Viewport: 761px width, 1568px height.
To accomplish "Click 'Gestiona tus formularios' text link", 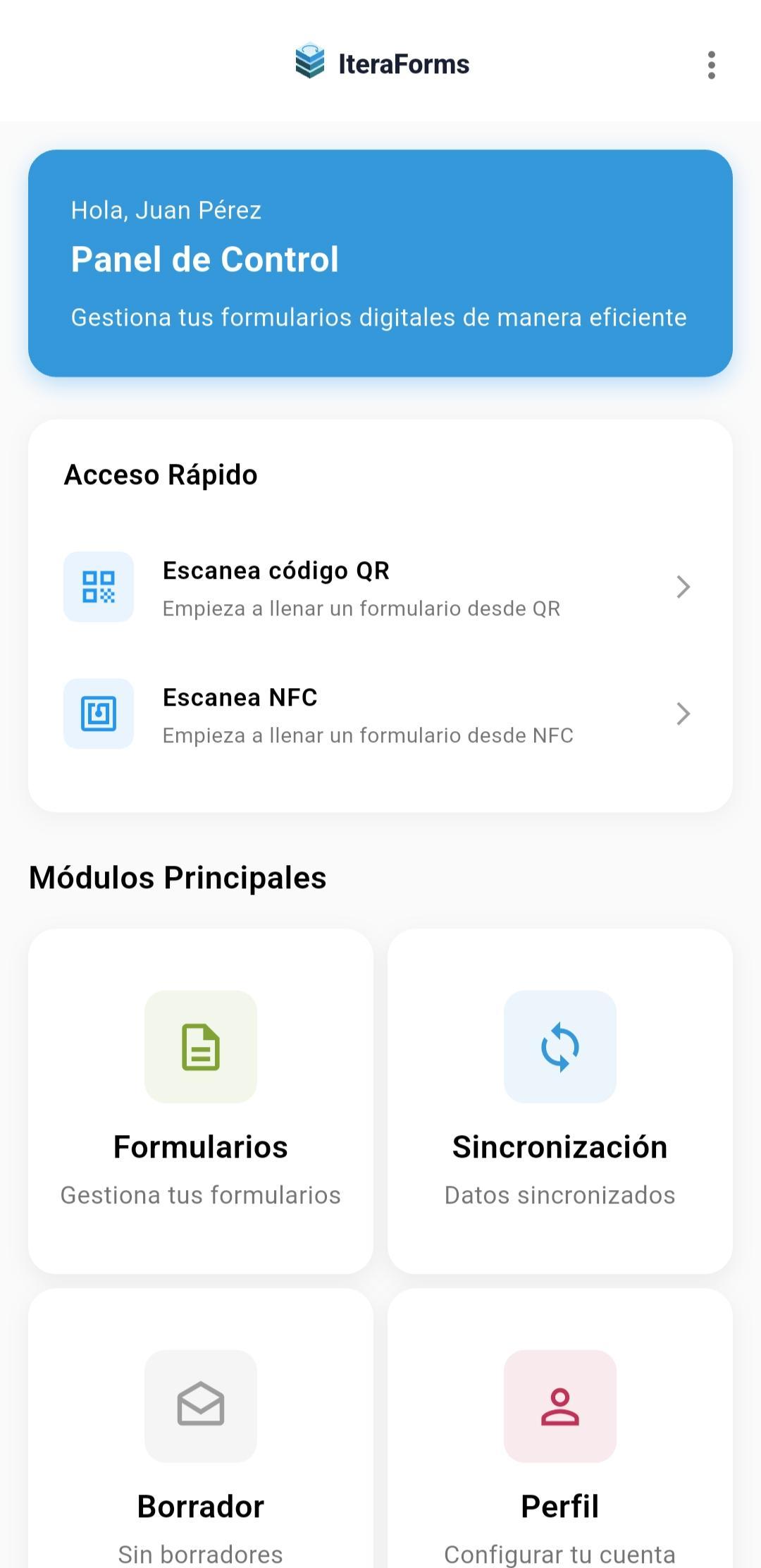I will tap(200, 1195).
